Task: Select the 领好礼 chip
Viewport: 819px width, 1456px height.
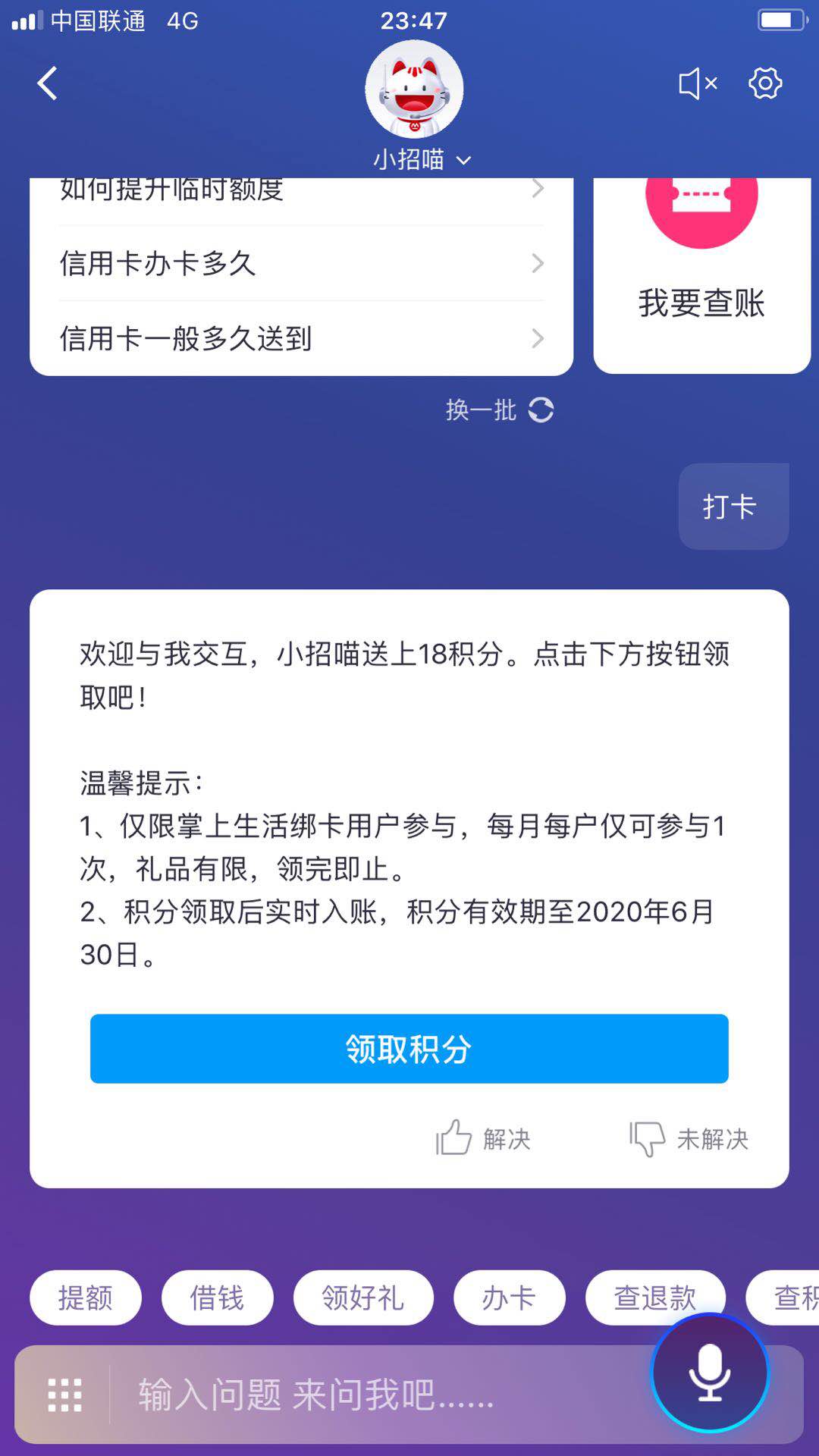Action: coord(363,1298)
